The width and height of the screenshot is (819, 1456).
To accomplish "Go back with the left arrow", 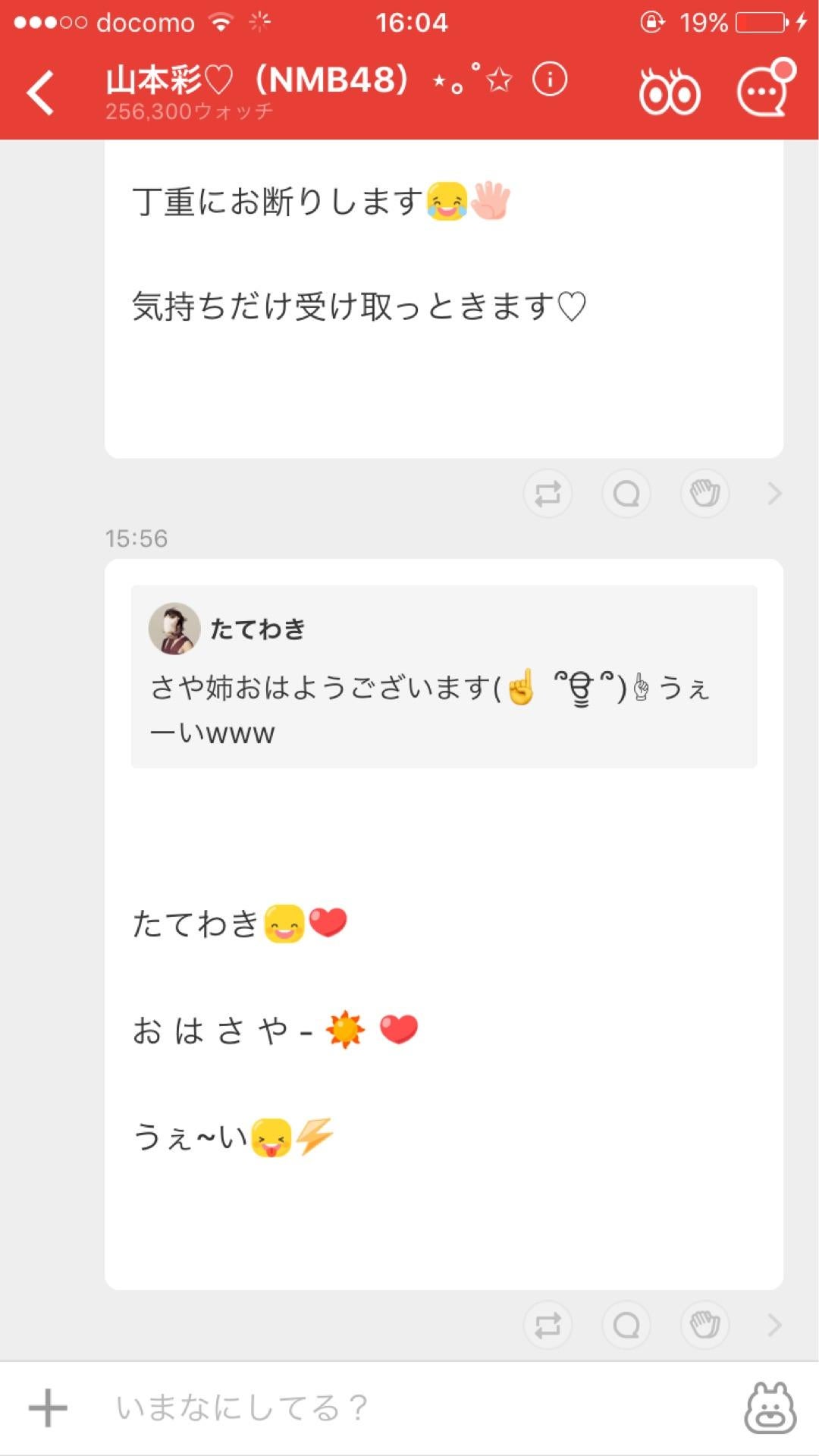I will click(x=39, y=93).
